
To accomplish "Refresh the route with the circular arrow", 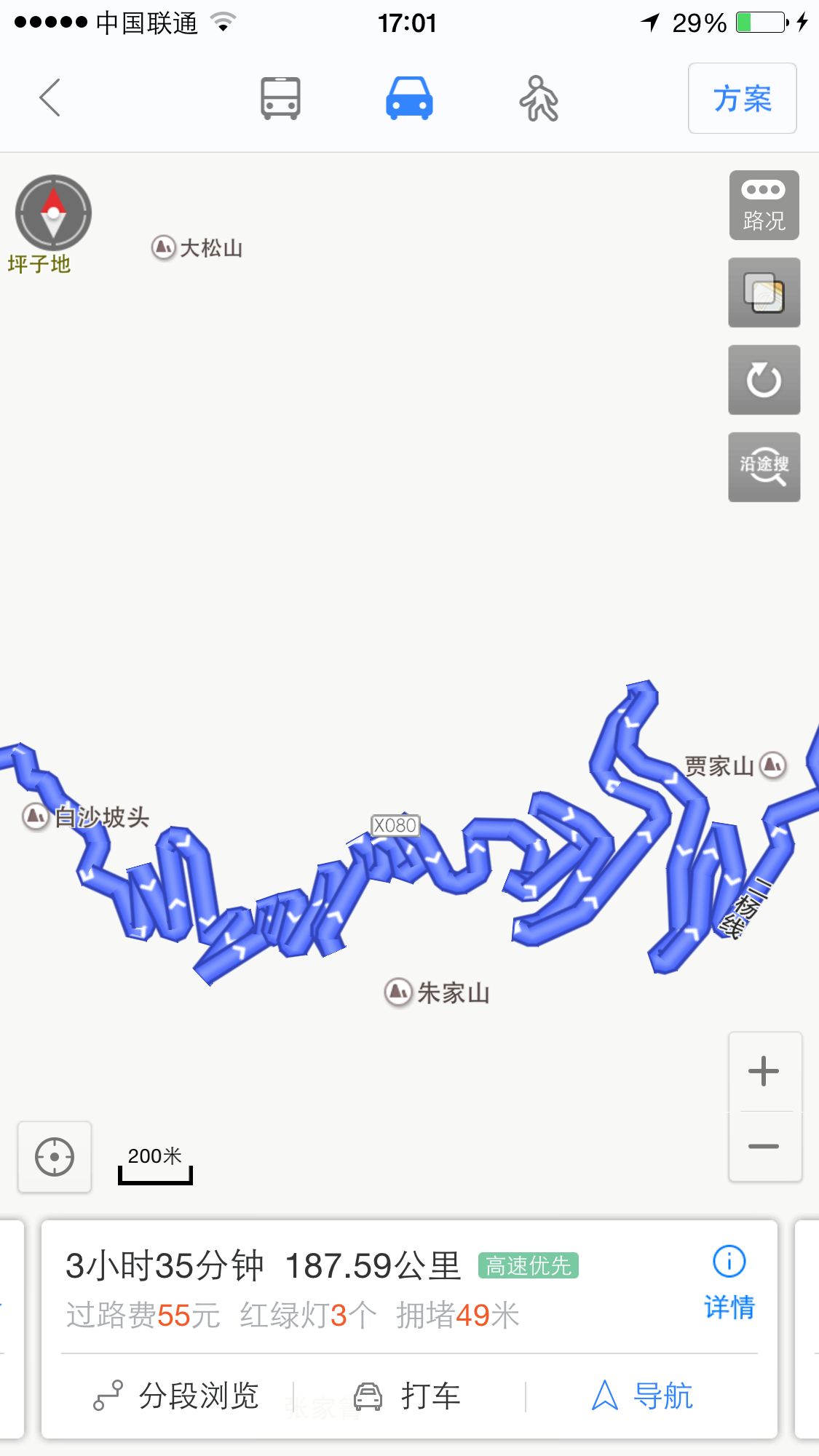I will click(x=764, y=380).
